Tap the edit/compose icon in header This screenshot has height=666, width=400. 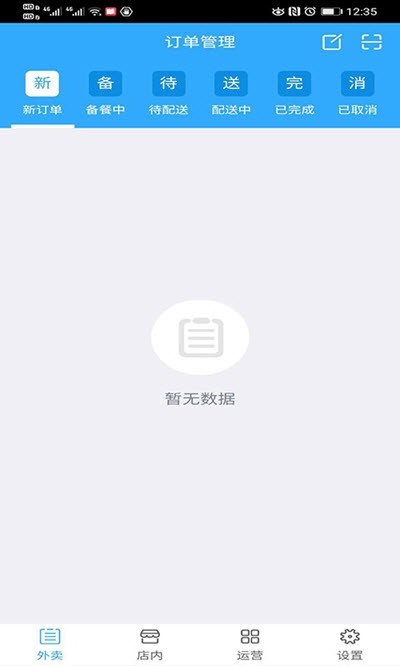click(332, 42)
